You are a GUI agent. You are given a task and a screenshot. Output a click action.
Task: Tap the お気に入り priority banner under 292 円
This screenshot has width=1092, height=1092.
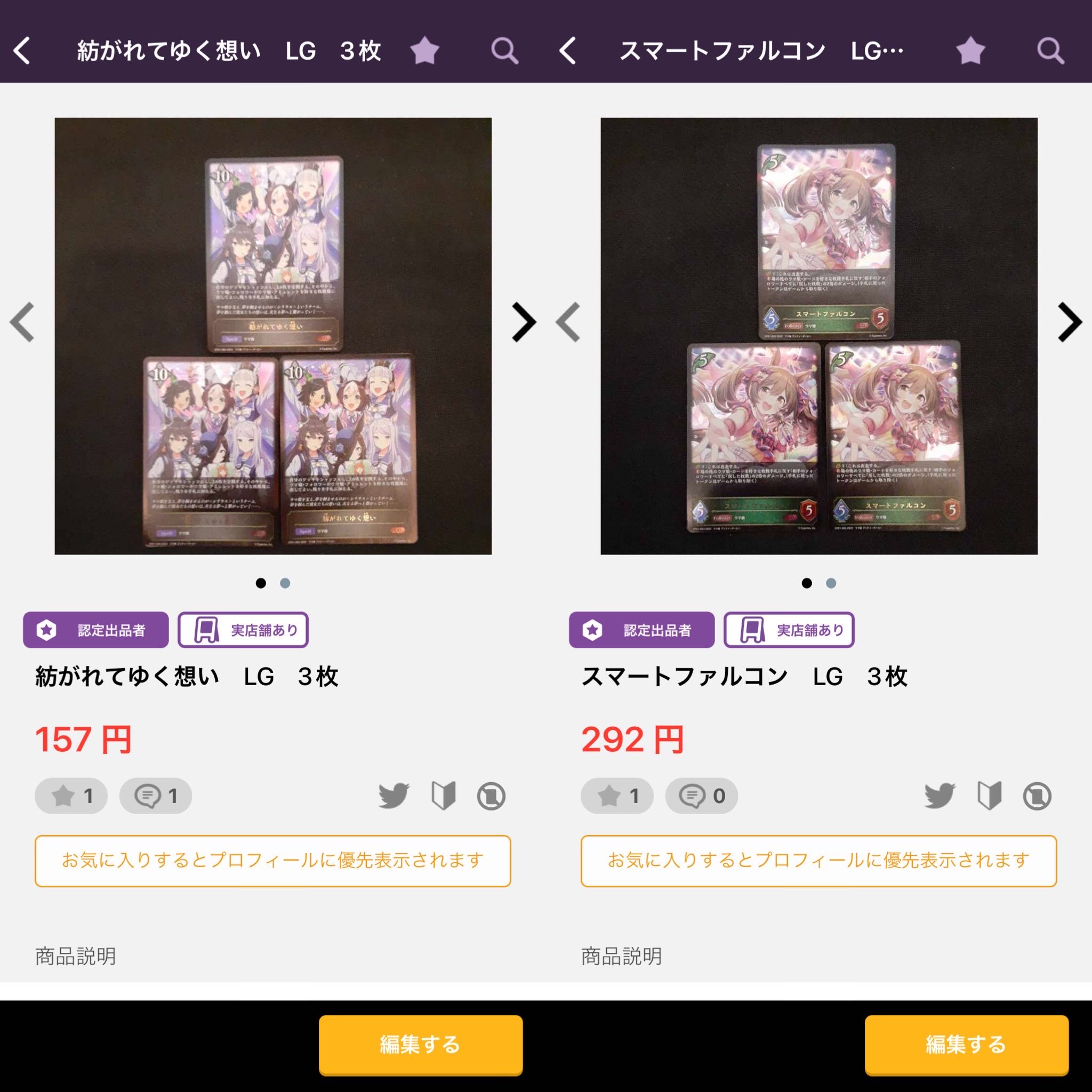[x=818, y=861]
